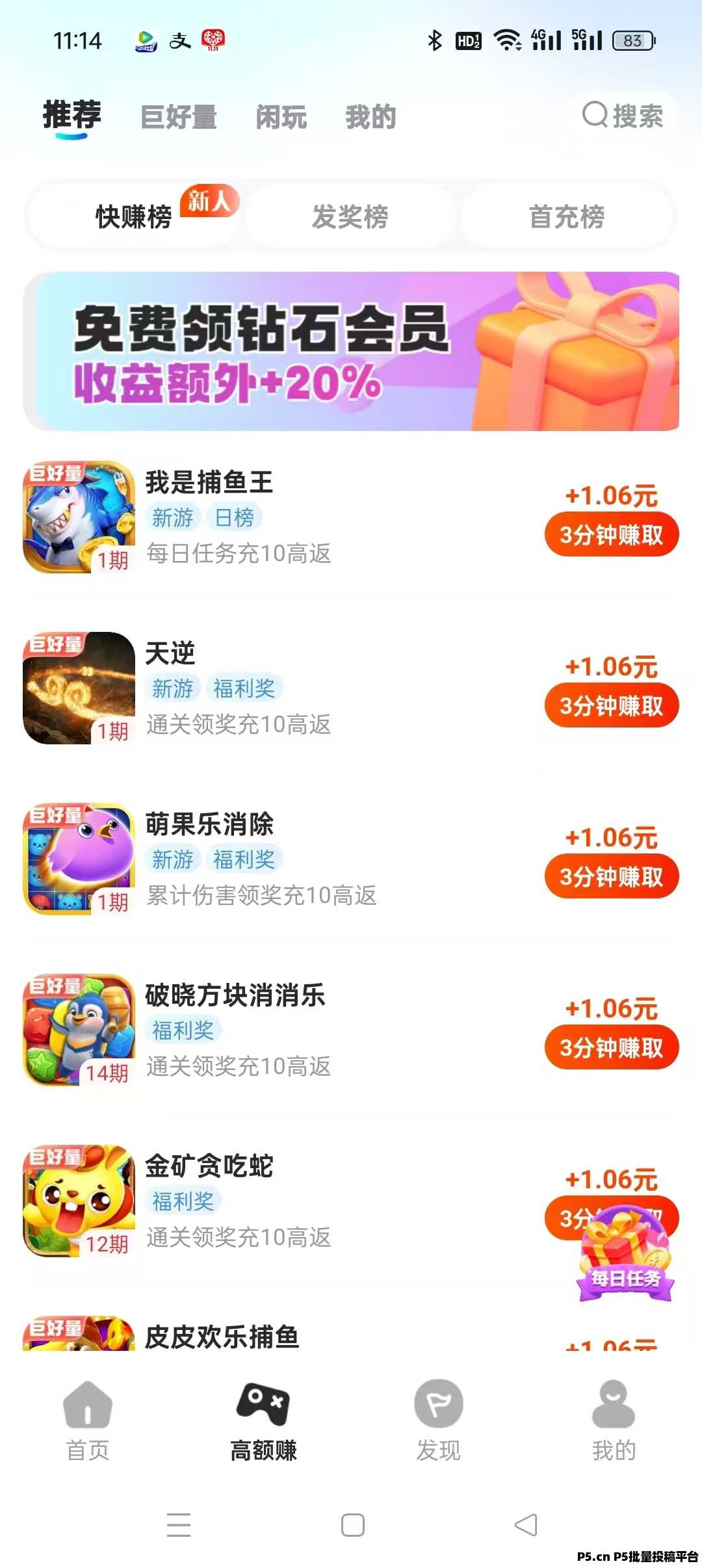
Task: Open the 免费领钻石会员 banner
Action: coord(351,351)
